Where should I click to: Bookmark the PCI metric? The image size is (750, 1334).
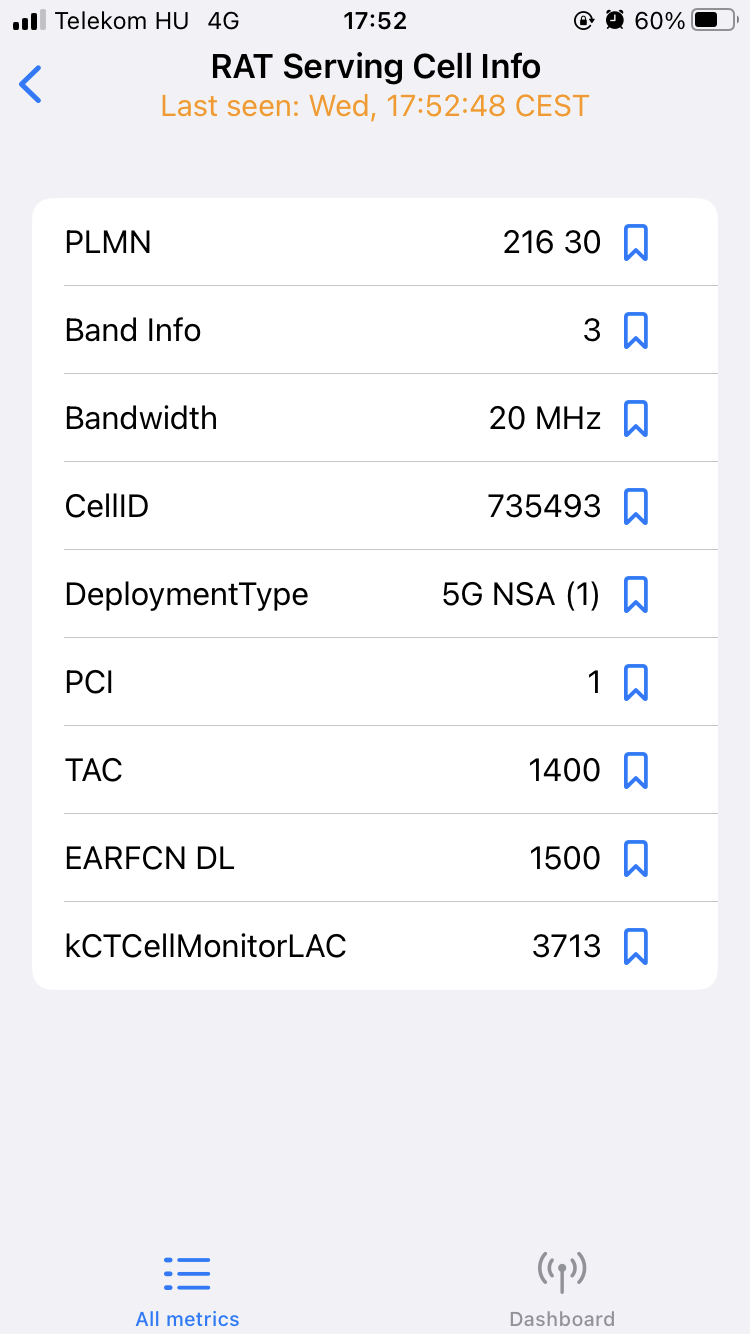[636, 682]
